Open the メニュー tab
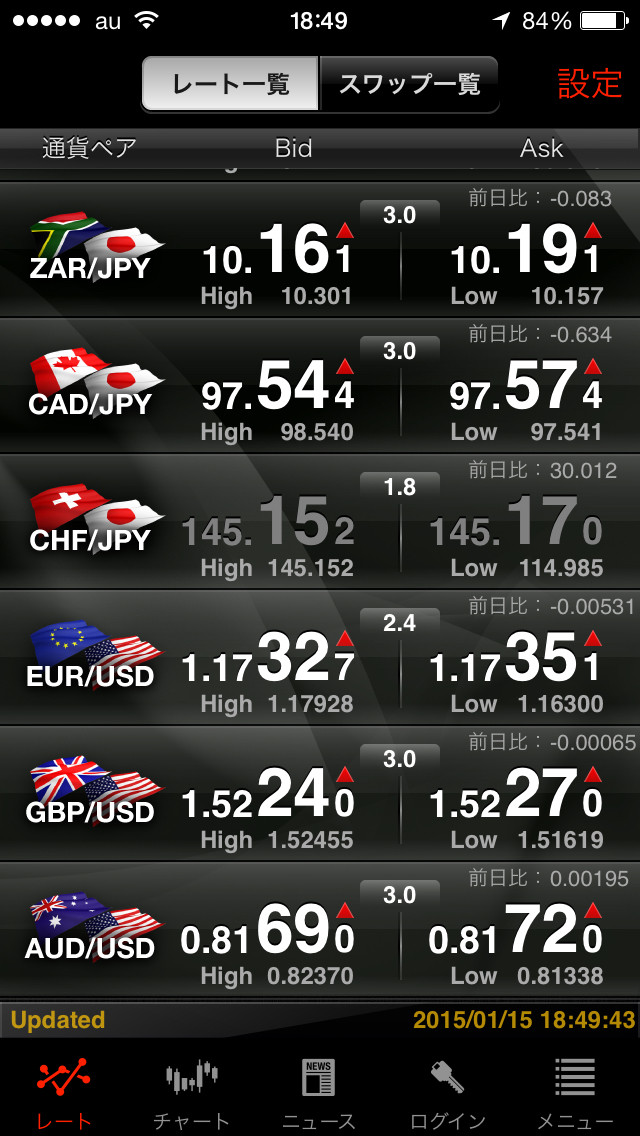The image size is (640, 1136). point(575,1090)
